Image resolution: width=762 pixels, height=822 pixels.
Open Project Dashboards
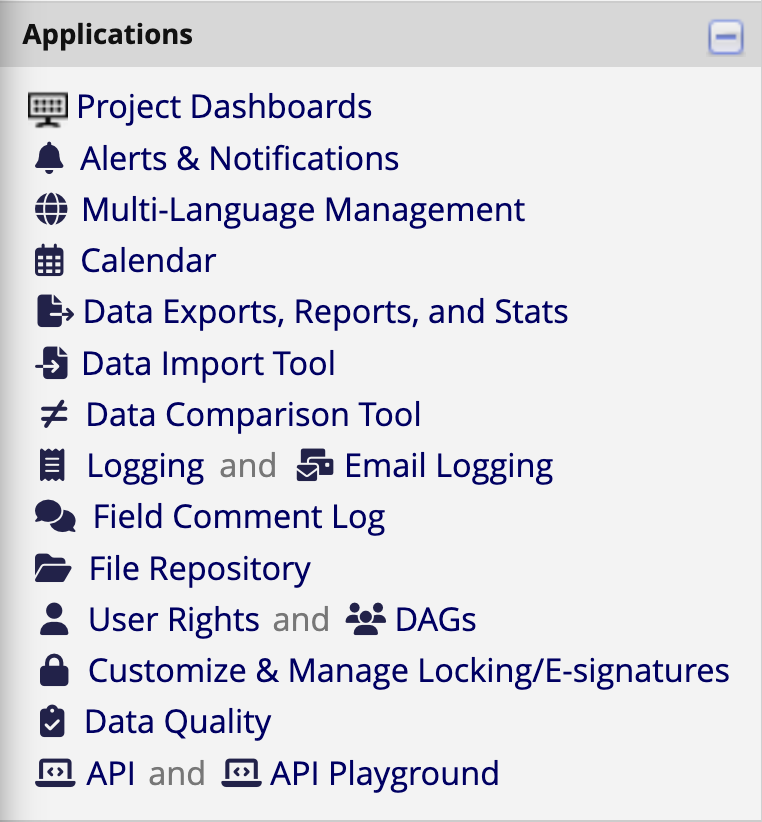pyautogui.click(x=224, y=107)
